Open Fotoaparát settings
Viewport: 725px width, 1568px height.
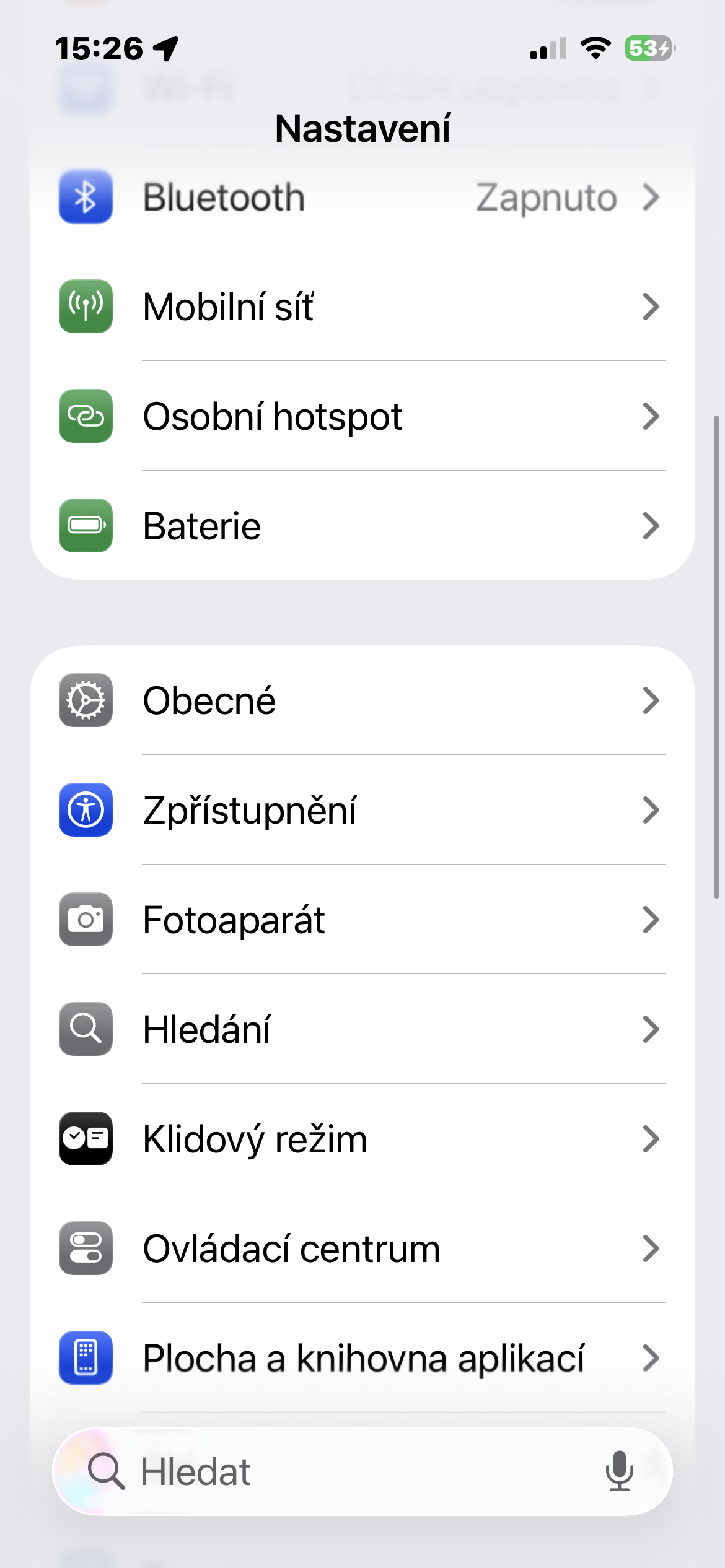[362, 920]
